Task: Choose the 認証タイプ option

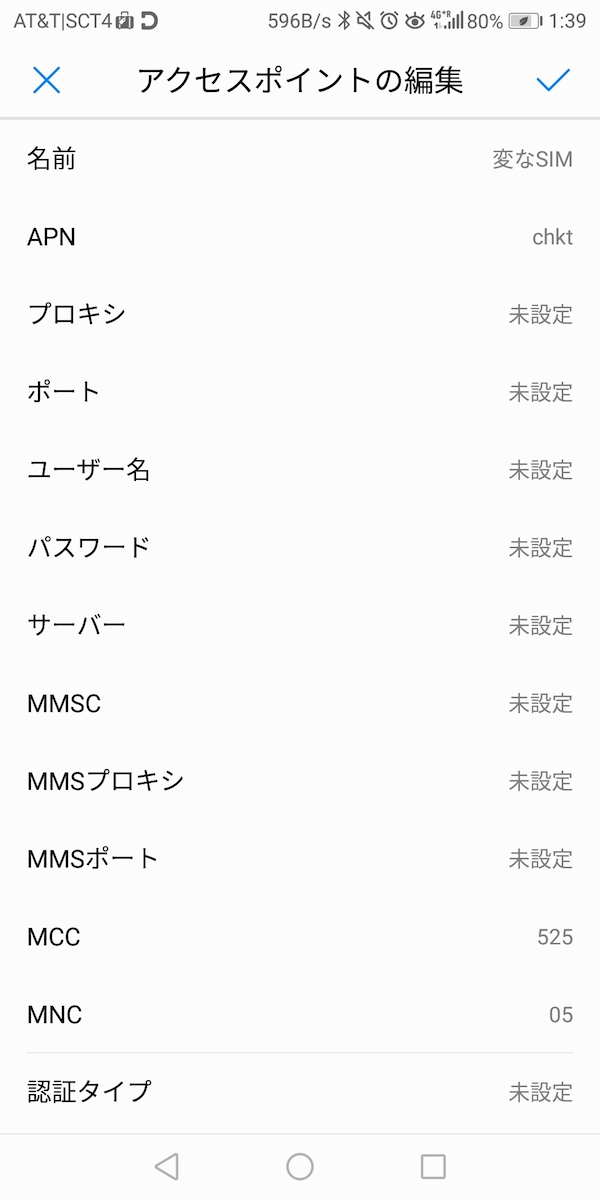Action: pos(300,1091)
